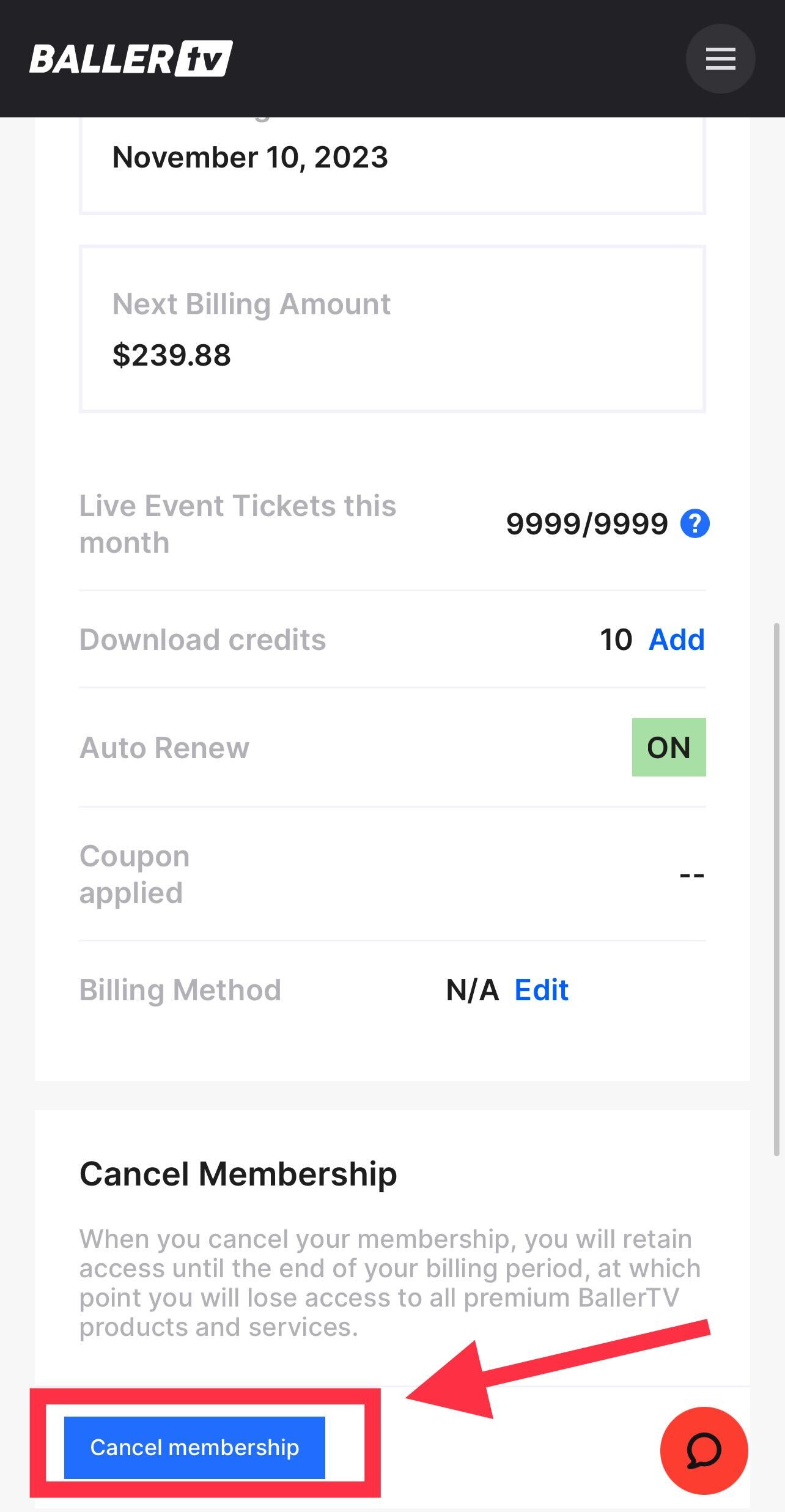
Task: Open the hamburger menu
Action: pyautogui.click(x=720, y=59)
